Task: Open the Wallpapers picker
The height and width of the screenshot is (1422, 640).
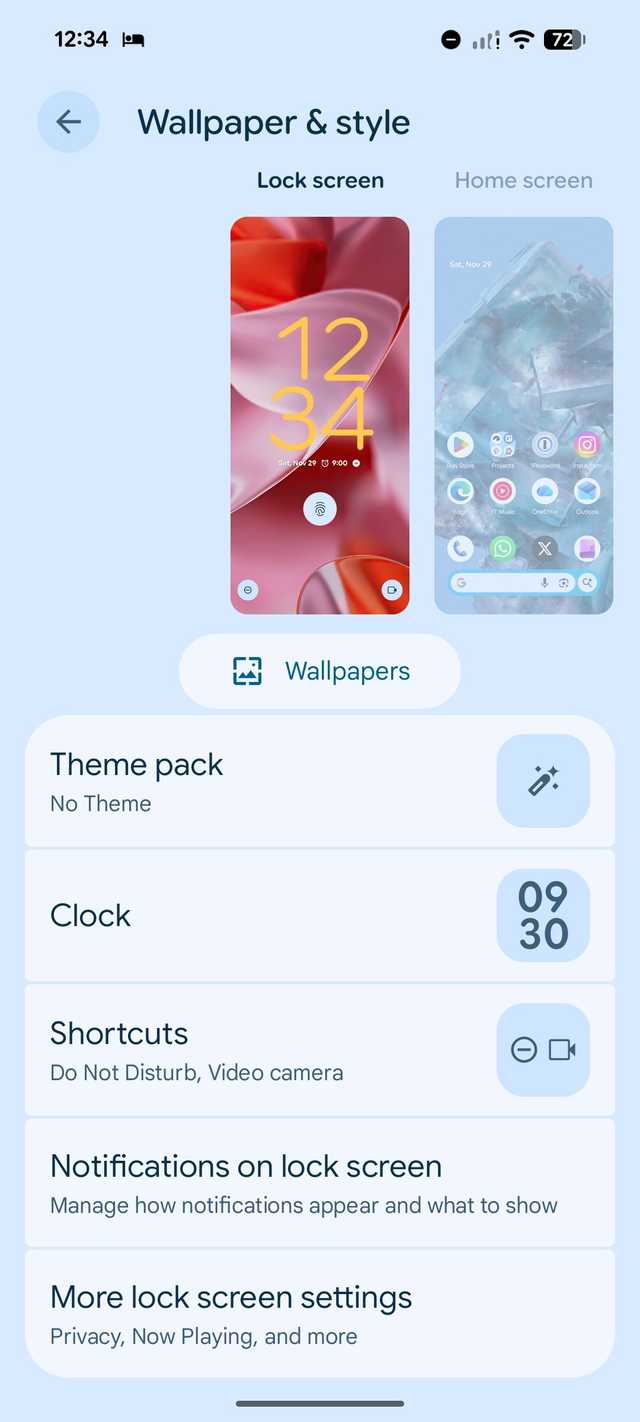Action: (x=320, y=671)
